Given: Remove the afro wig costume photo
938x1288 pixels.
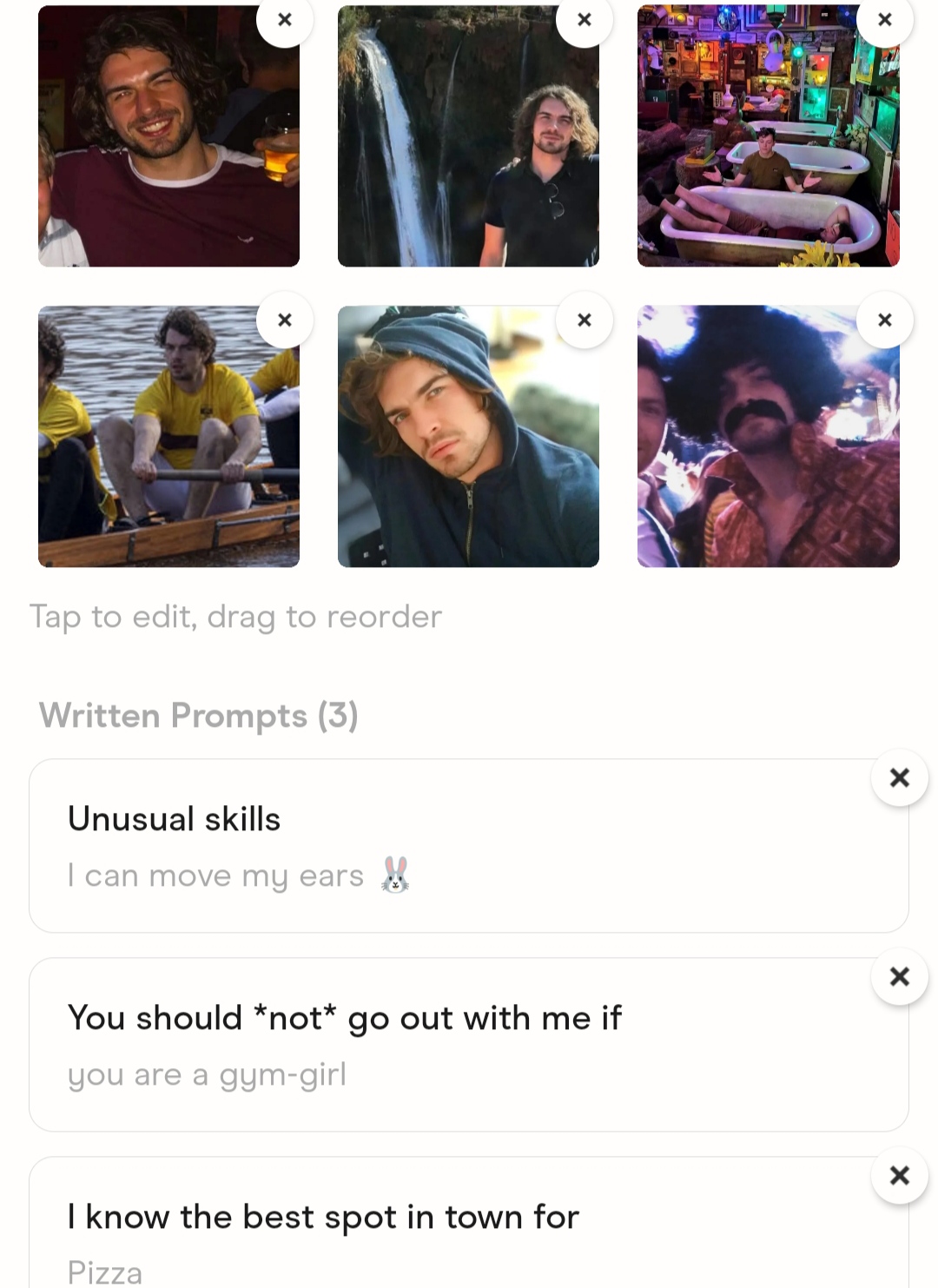Looking at the screenshot, I should [x=884, y=320].
